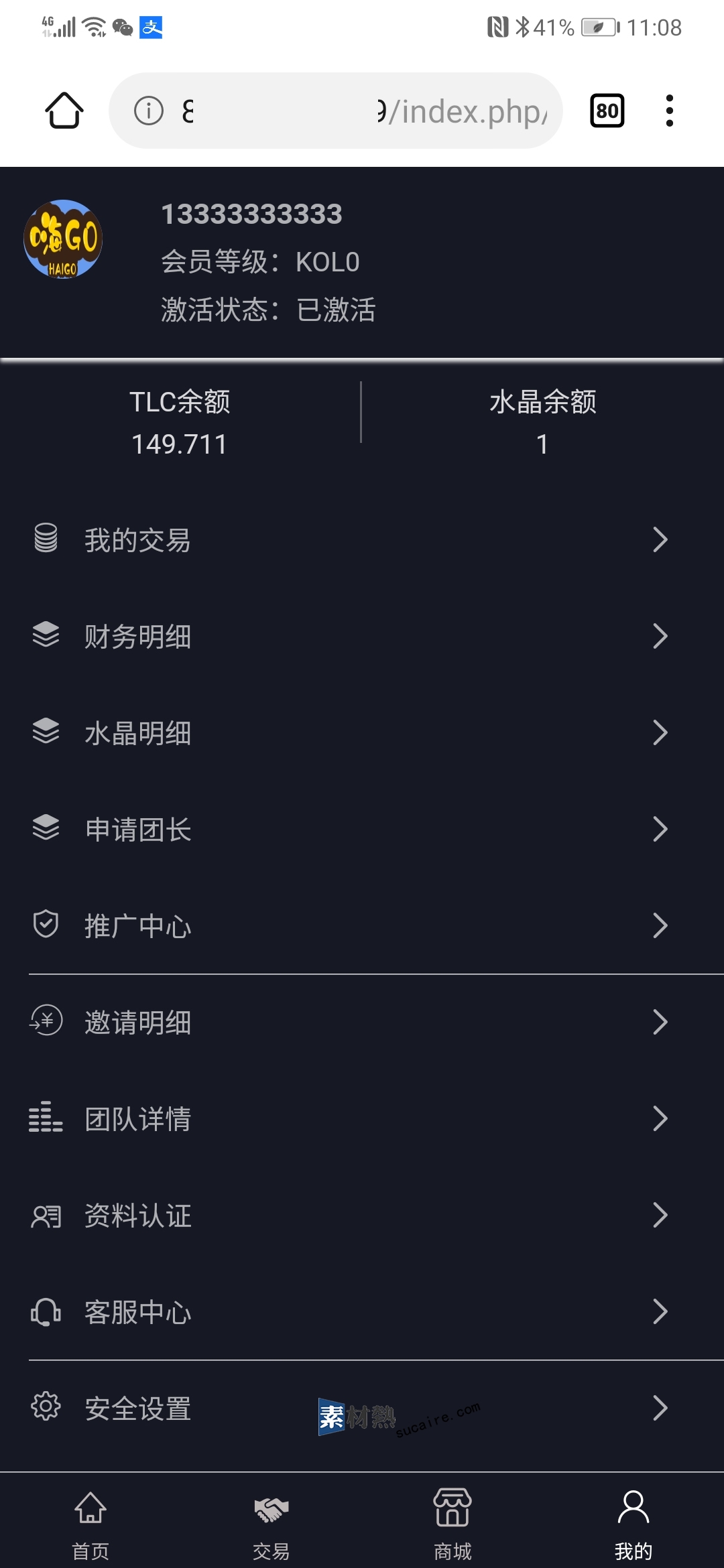Open 财务明细 row
The height and width of the screenshot is (1568, 724).
point(362,636)
